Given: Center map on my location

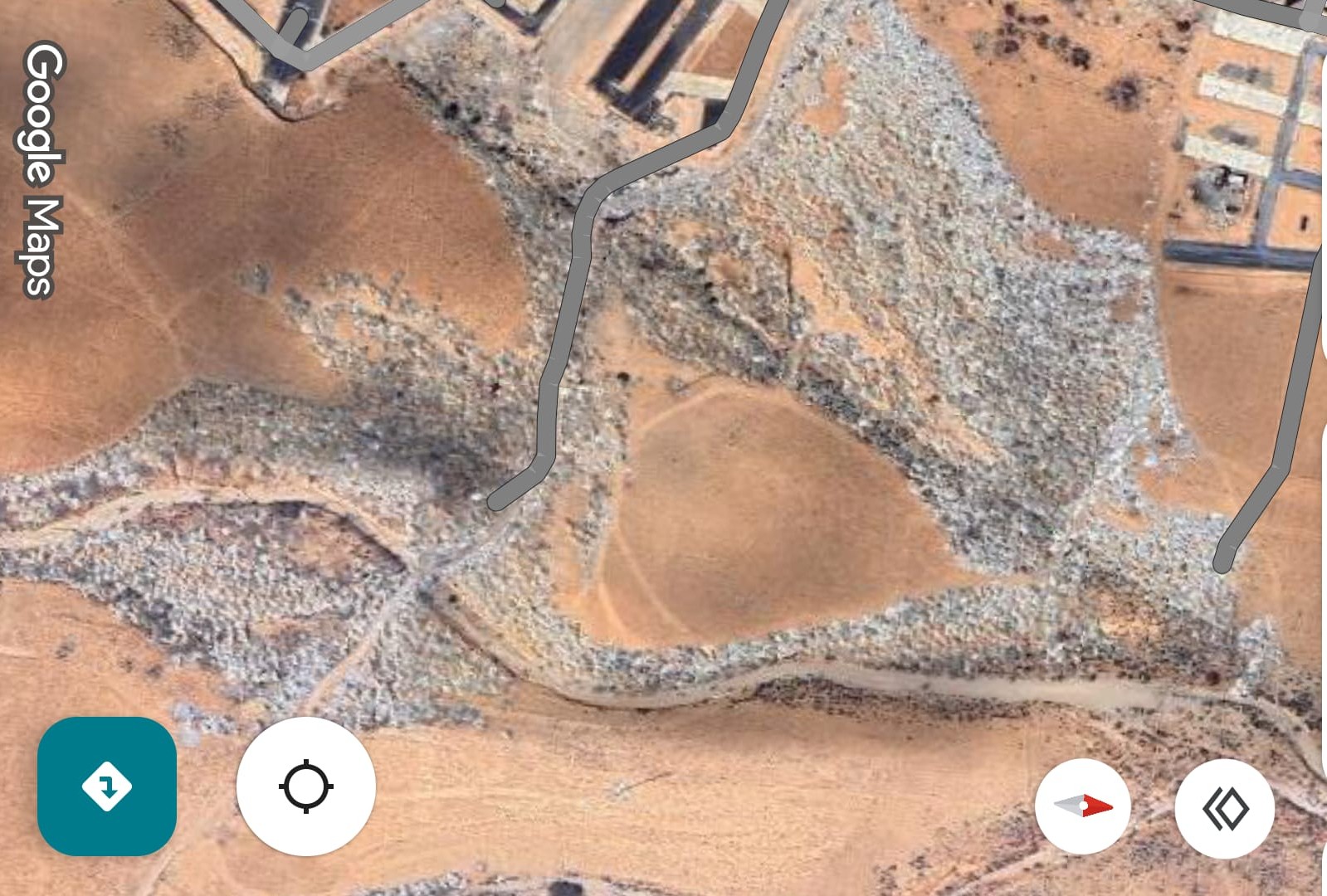Looking at the screenshot, I should click(306, 786).
